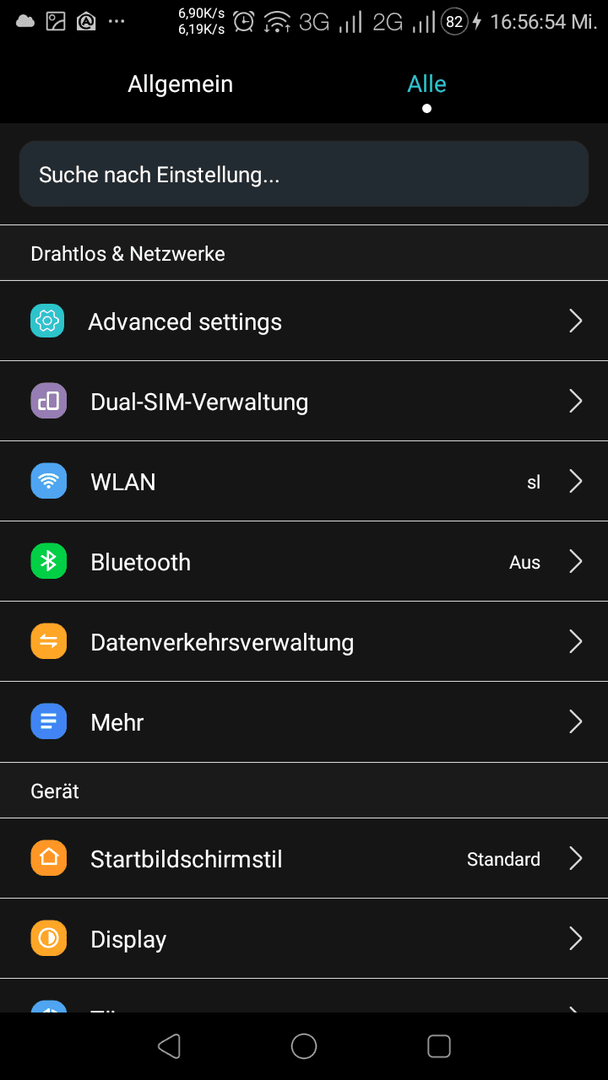
Task: Tap the system home button
Action: pos(304,1046)
